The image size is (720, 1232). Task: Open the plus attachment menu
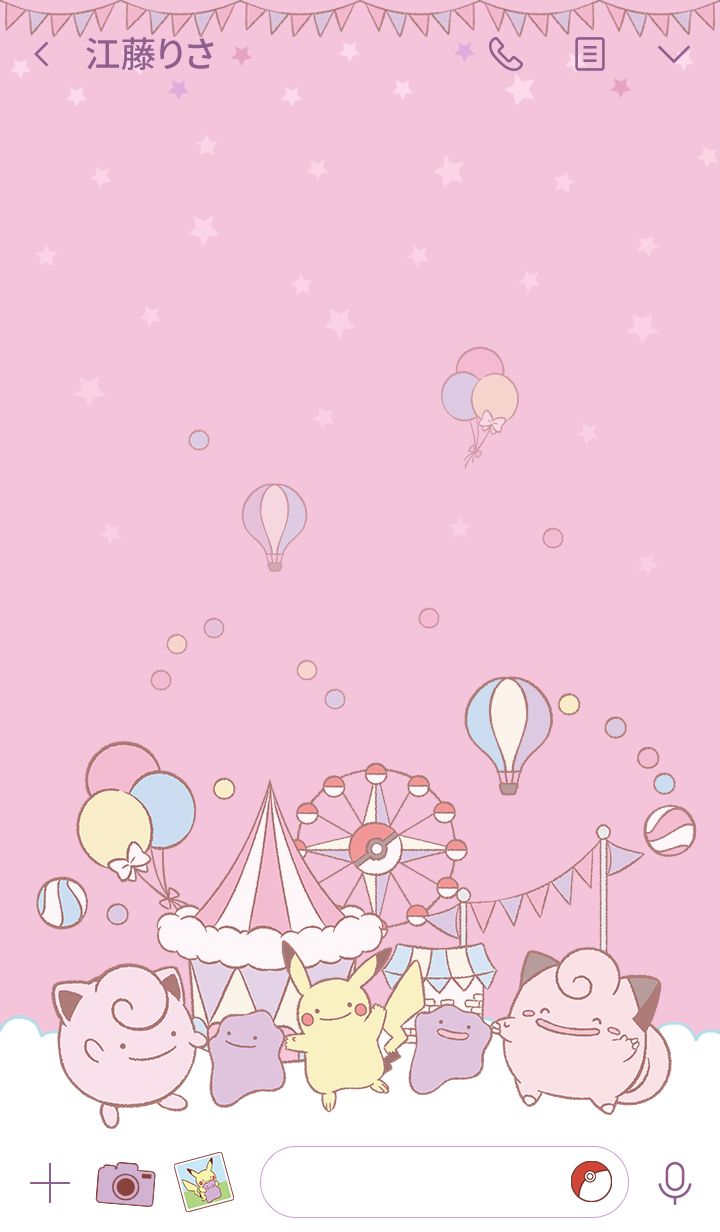click(x=50, y=1183)
